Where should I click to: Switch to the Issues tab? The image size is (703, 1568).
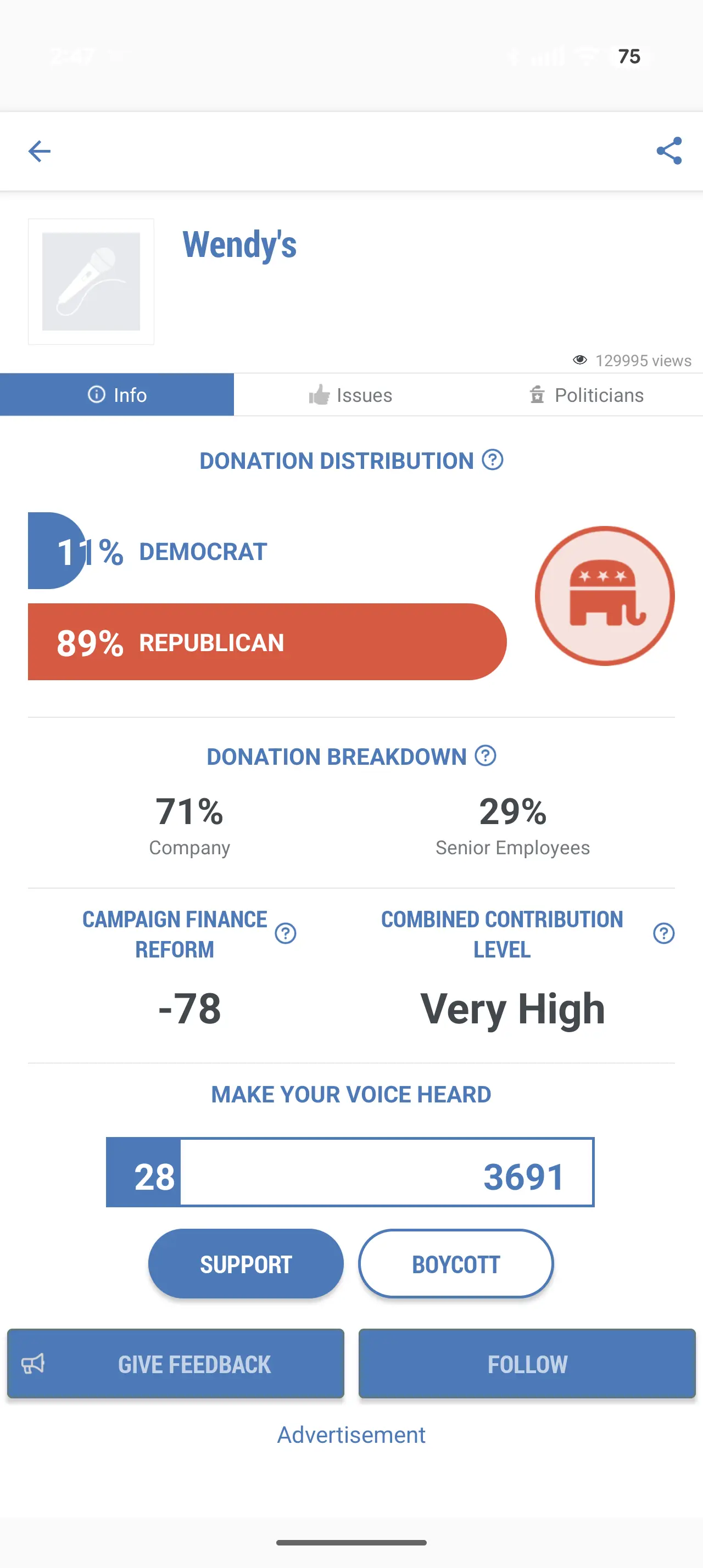350,395
